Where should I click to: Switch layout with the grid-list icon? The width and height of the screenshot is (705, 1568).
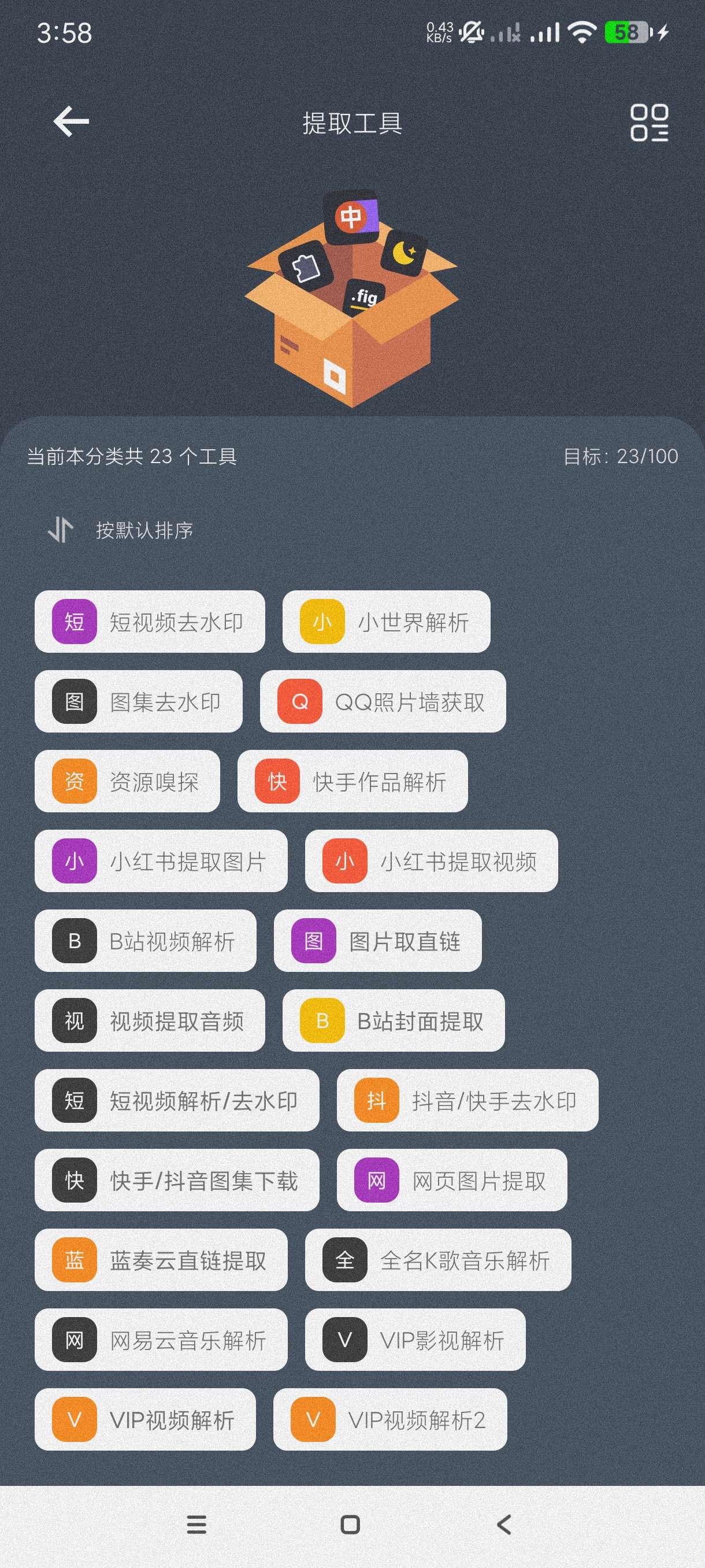(648, 123)
